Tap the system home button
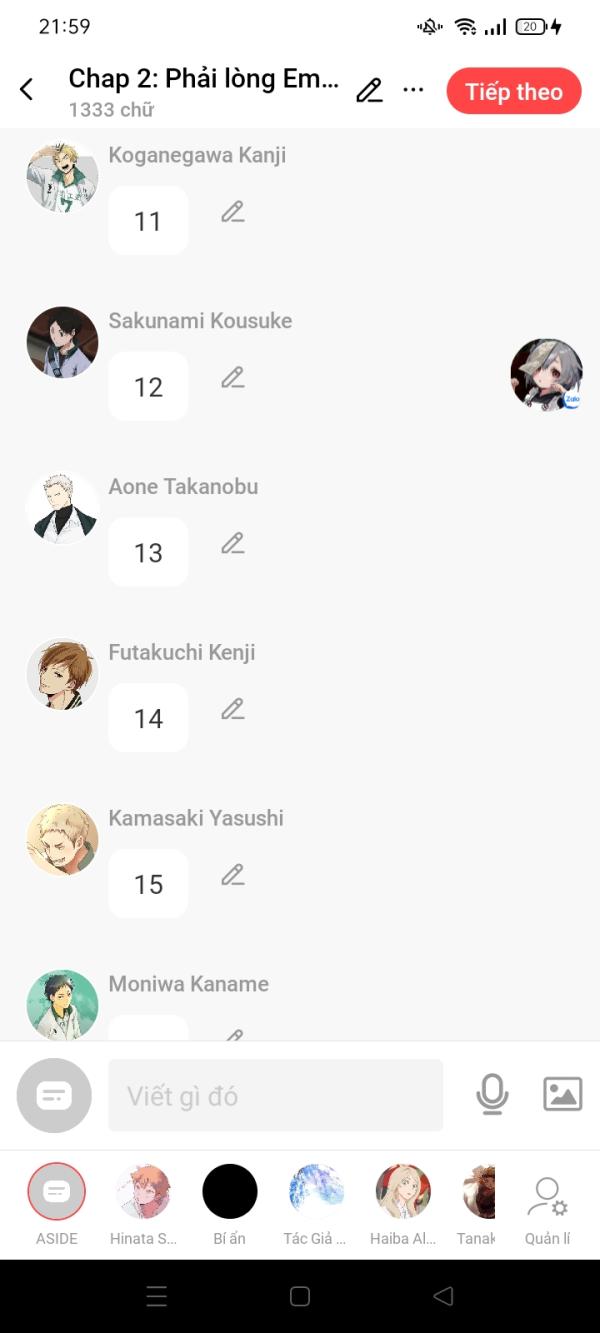Viewport: 600px width, 1333px height. (300, 1297)
